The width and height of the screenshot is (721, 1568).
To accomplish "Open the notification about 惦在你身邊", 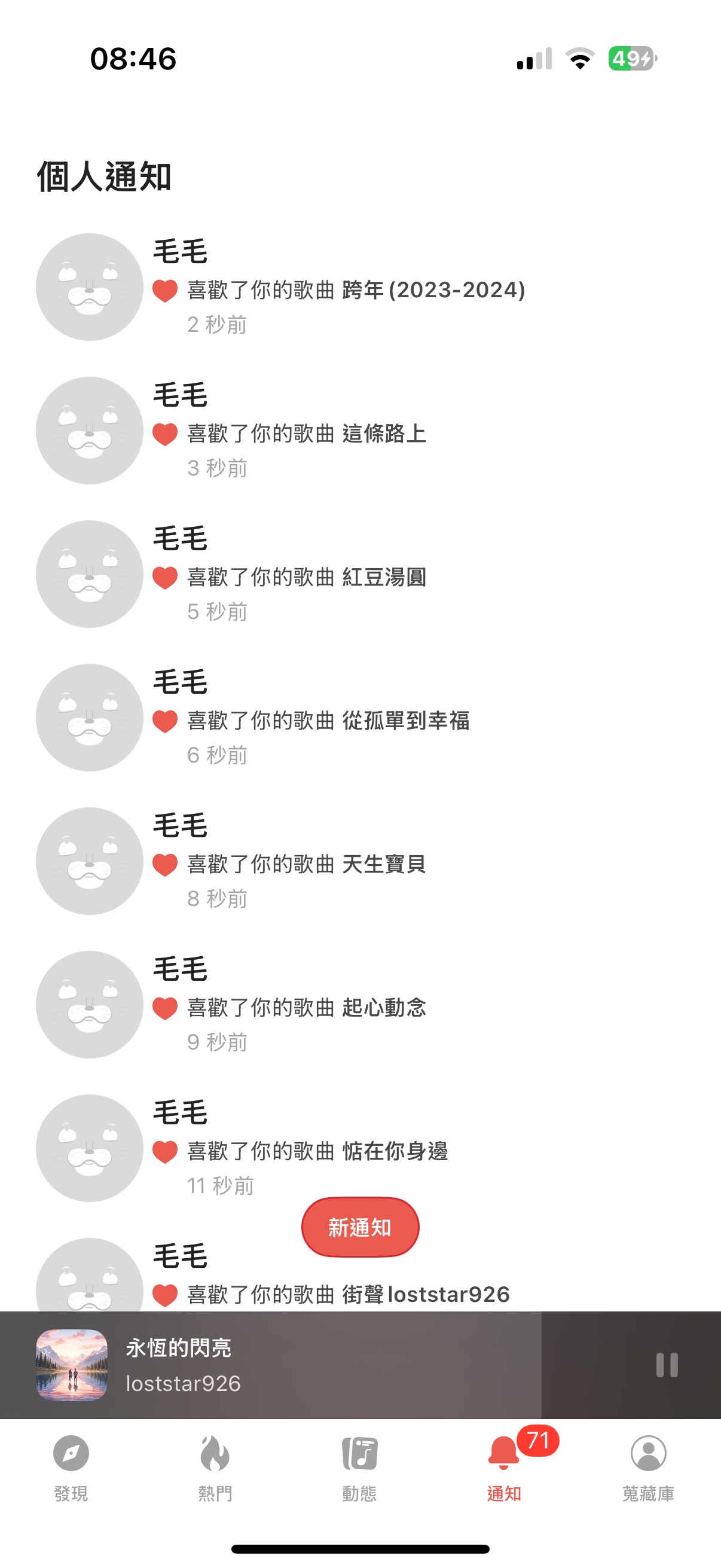I will (317, 1152).
